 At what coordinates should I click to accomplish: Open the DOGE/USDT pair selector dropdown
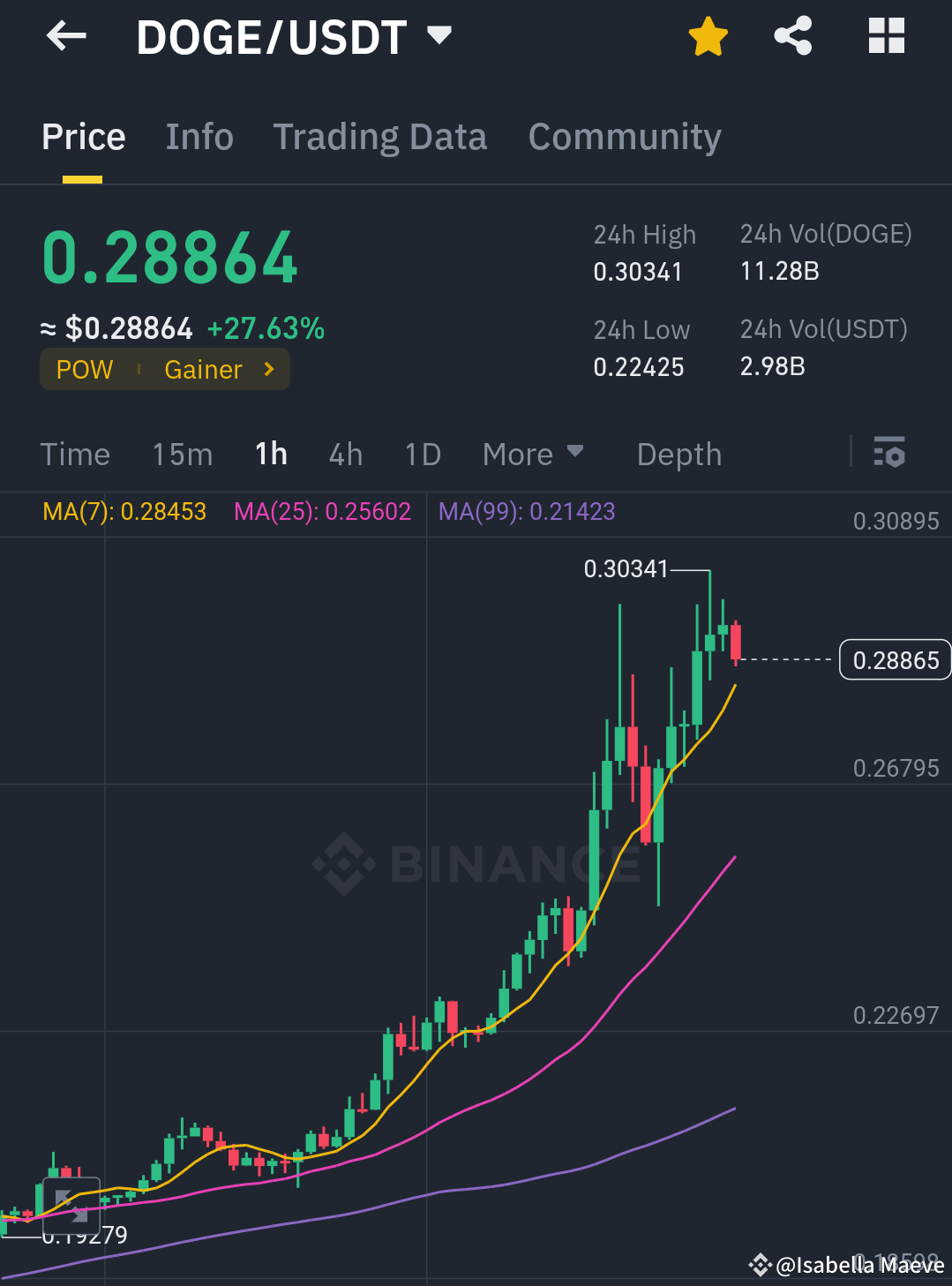439,35
